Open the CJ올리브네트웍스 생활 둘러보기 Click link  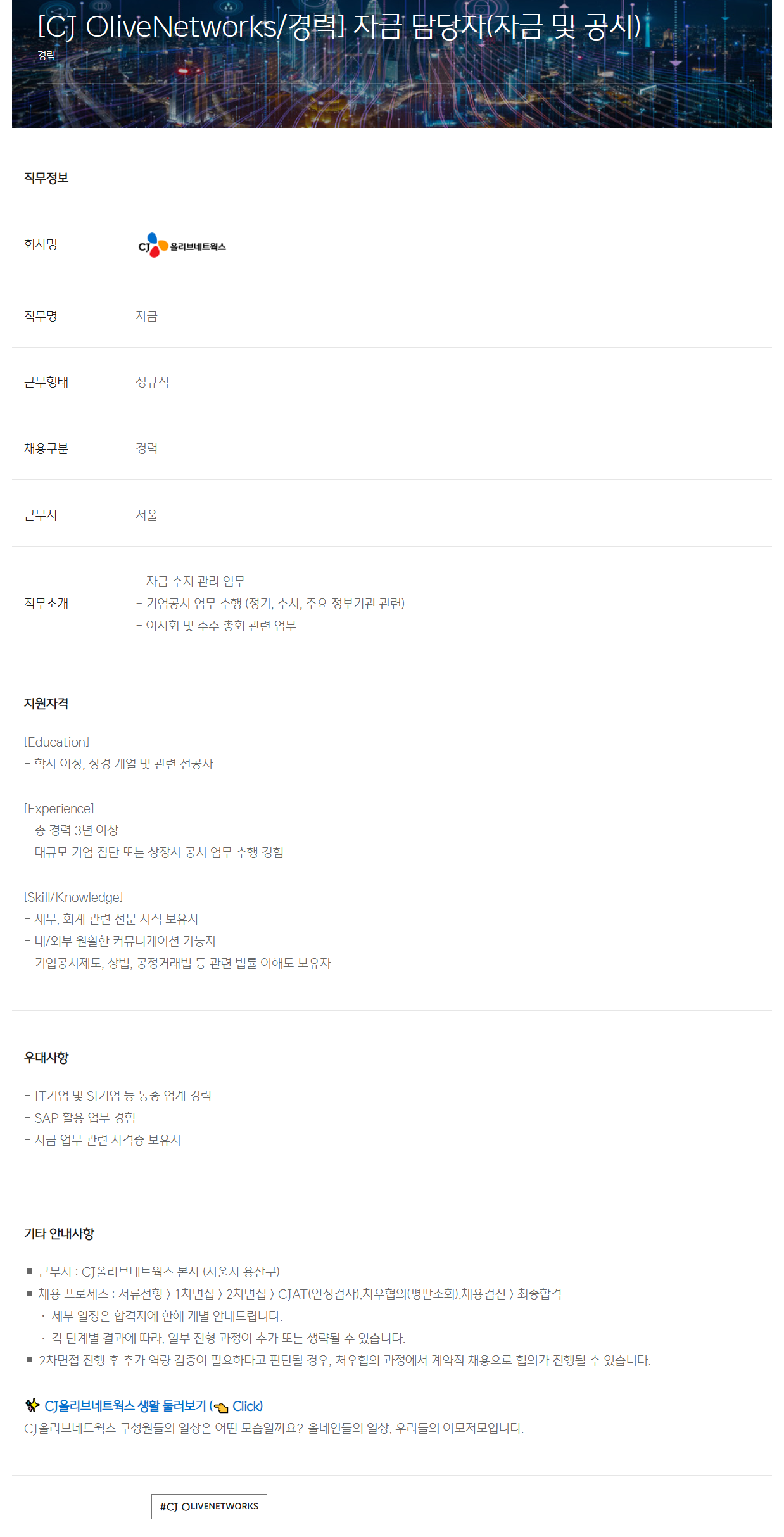[x=153, y=1406]
